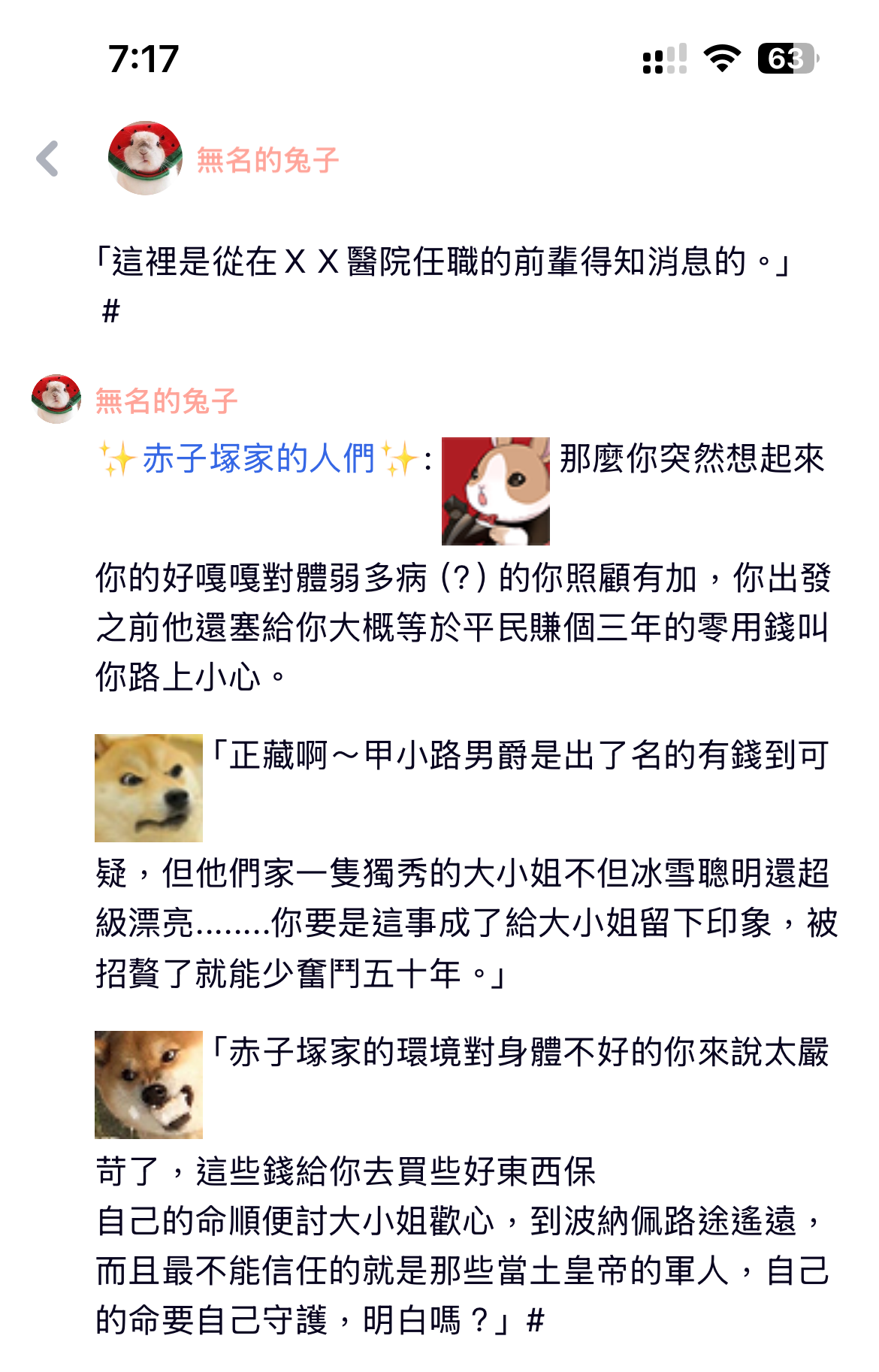The width and height of the screenshot is (879, 1372).
Task: View the rabbit sticker image
Action: click(x=495, y=491)
